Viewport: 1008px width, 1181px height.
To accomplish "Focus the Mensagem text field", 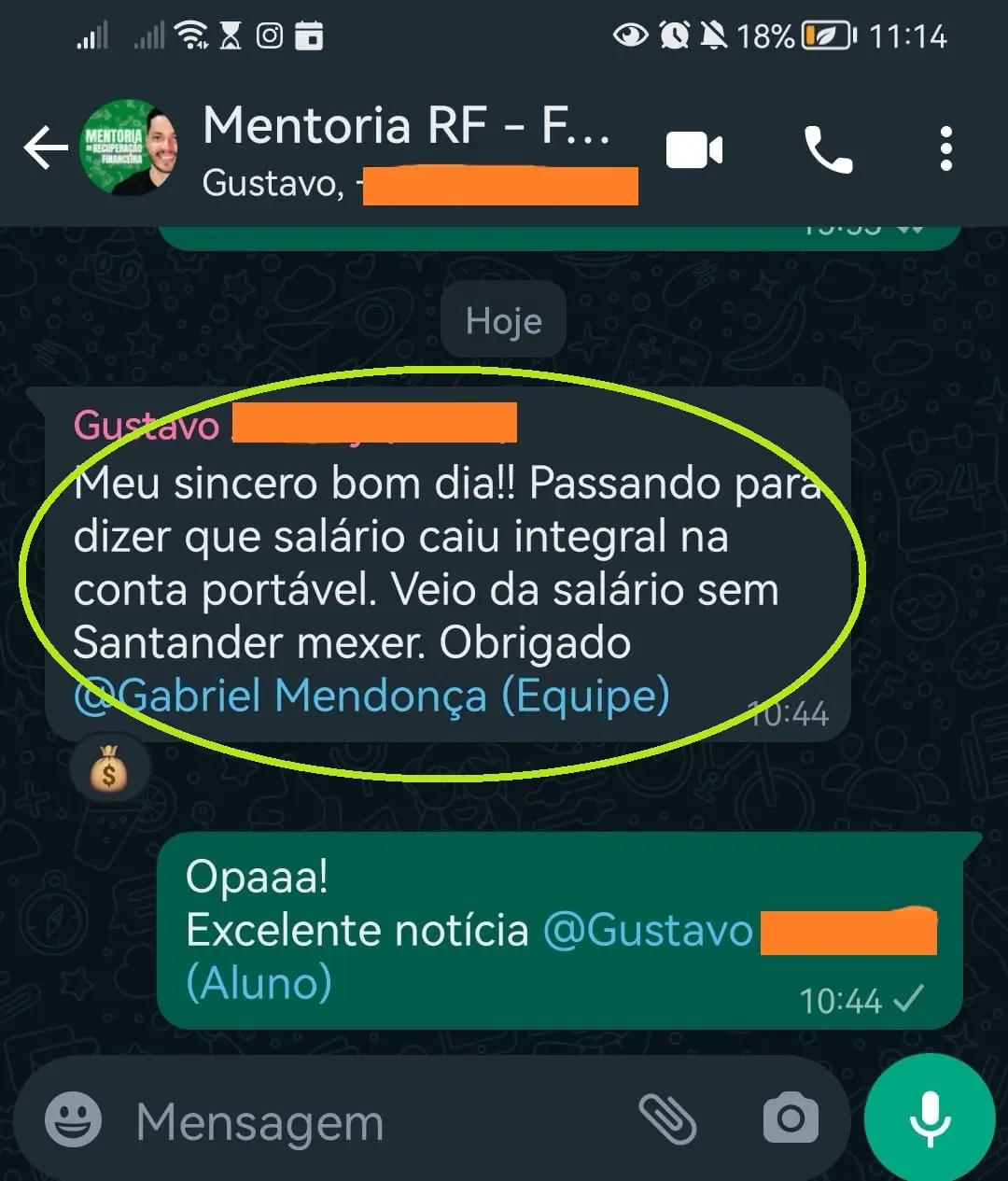I will pyautogui.click(x=373, y=1121).
